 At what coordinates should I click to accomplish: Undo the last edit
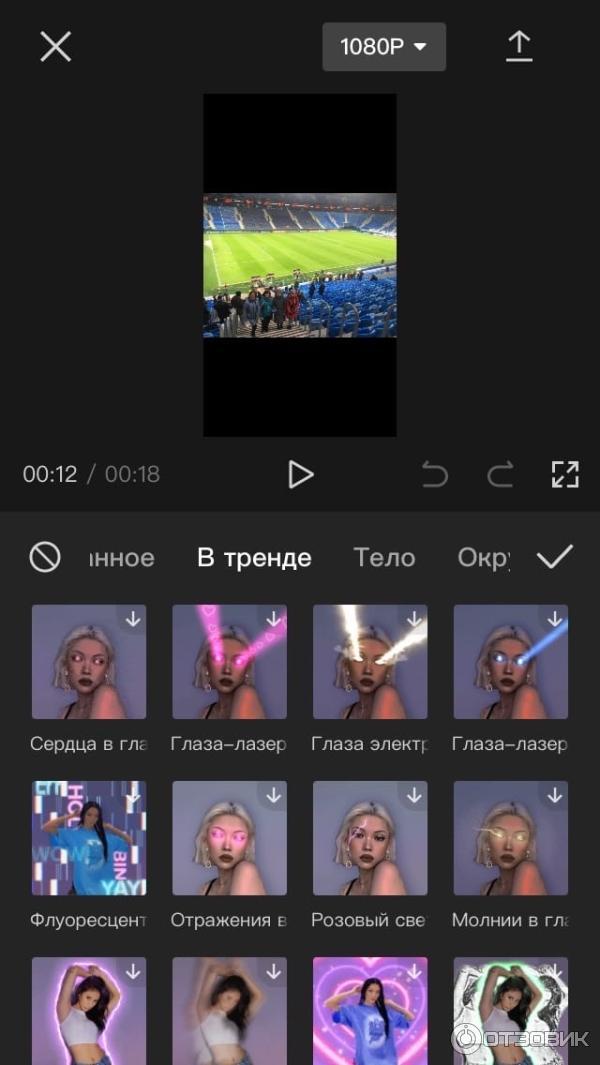435,474
